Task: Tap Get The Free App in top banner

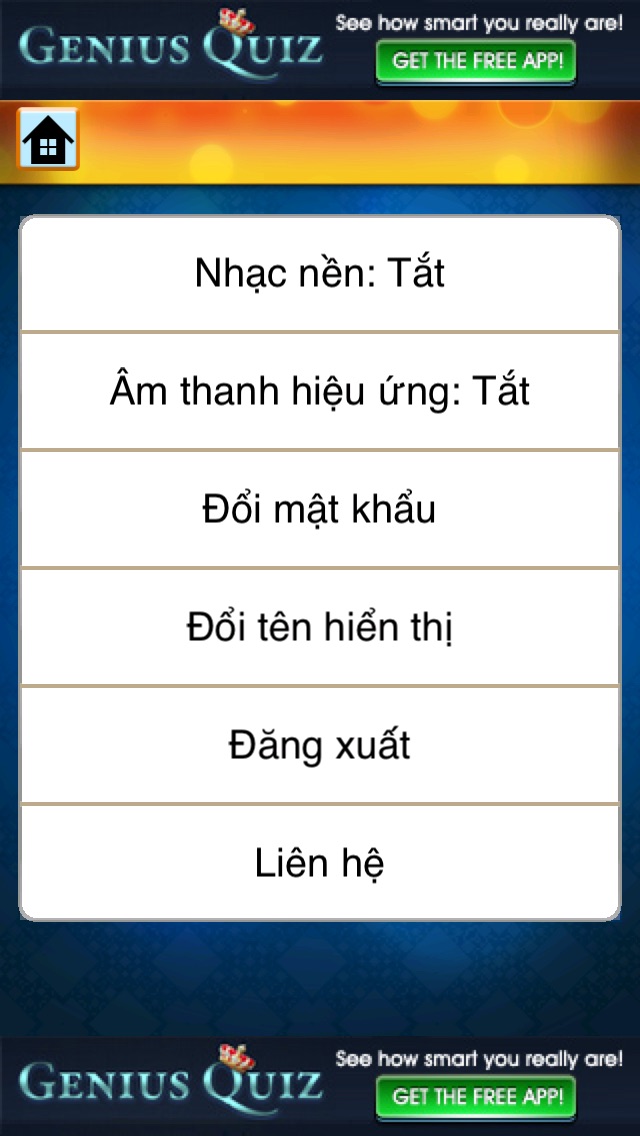Action: (x=475, y=62)
